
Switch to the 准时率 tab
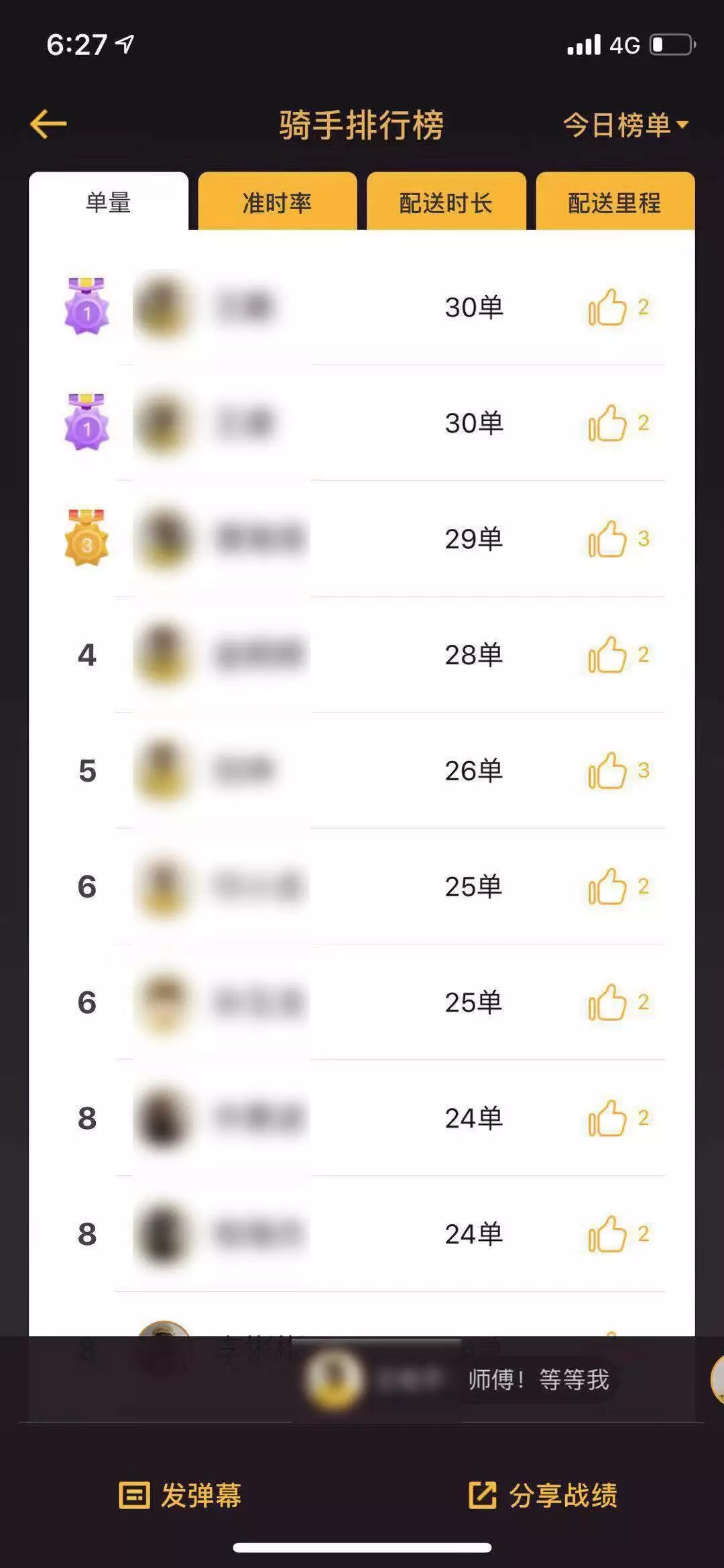277,202
